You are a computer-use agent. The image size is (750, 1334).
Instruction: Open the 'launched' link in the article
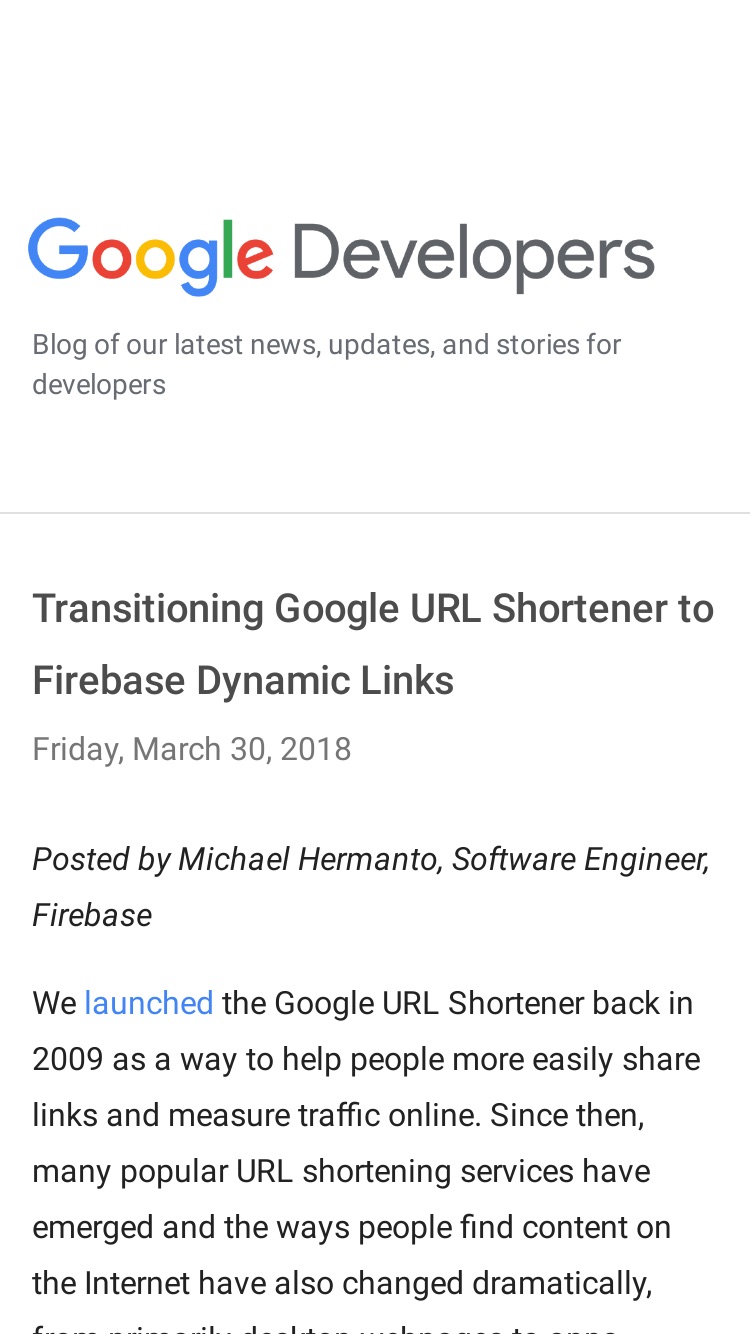149,1003
